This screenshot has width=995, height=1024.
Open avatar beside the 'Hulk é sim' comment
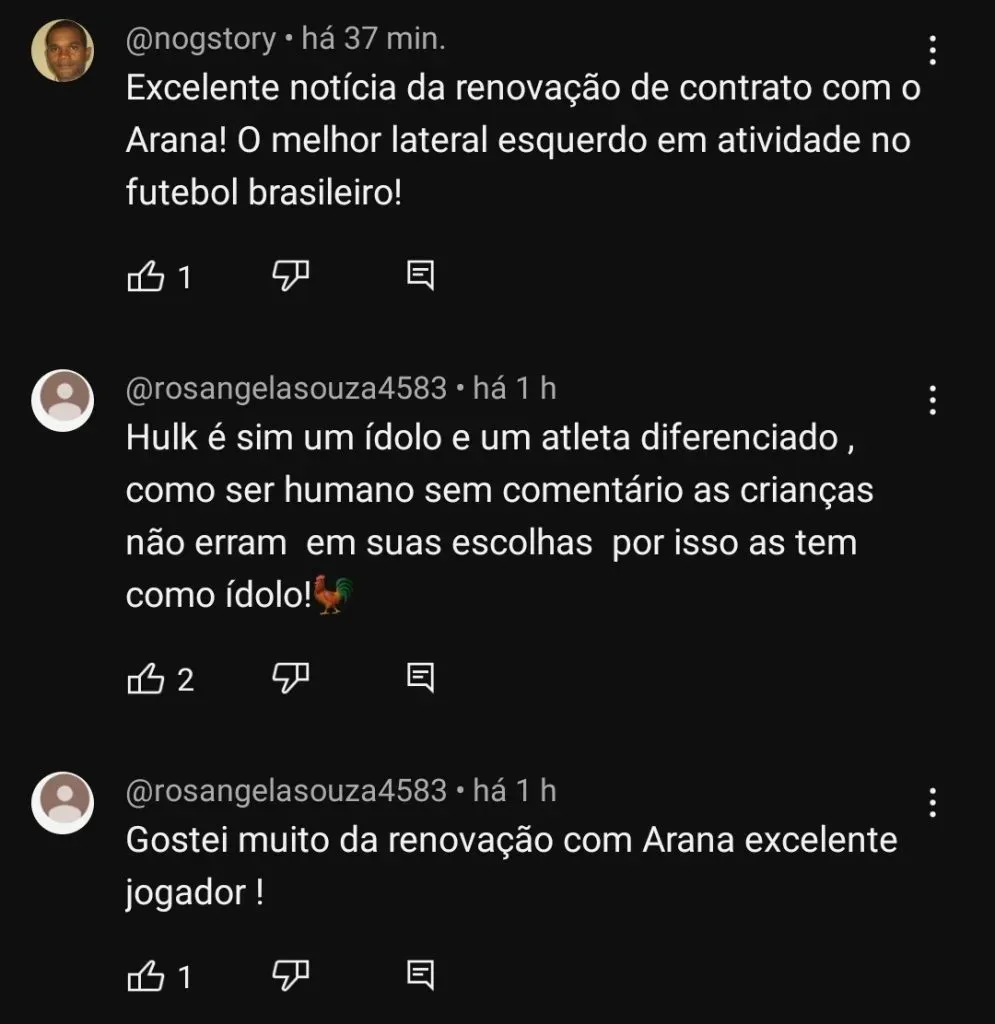coord(63,400)
